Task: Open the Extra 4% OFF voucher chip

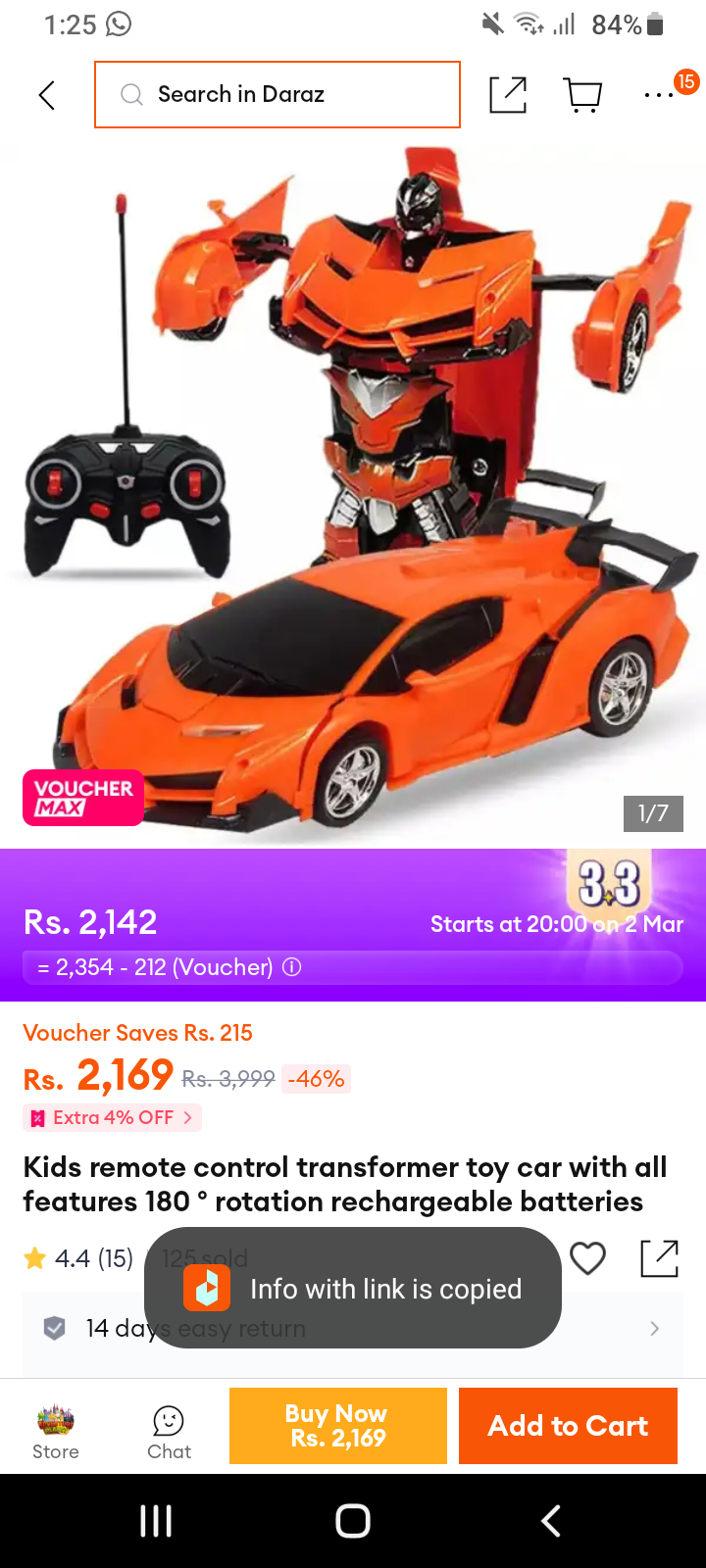Action: tap(112, 1117)
